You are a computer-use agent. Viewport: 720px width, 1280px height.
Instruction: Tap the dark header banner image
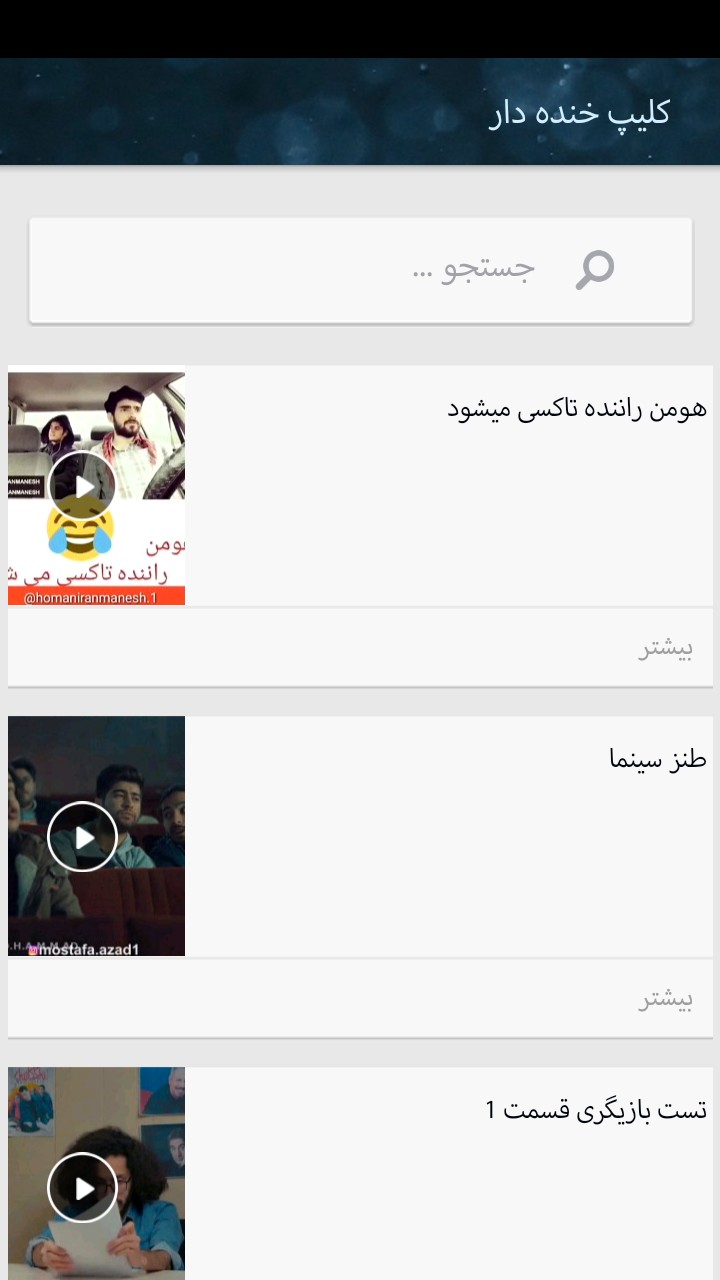250,110
